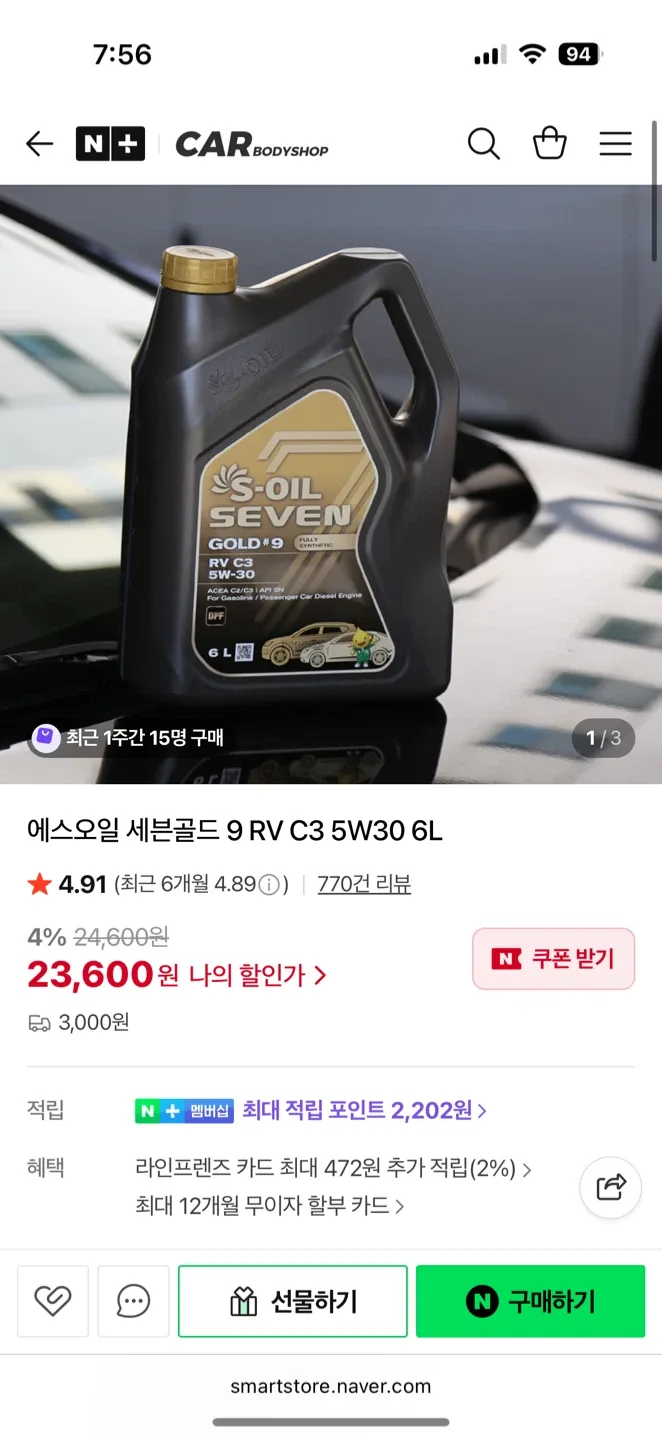Open the hamburger menu
This screenshot has height=1440, width=662.
click(615, 144)
